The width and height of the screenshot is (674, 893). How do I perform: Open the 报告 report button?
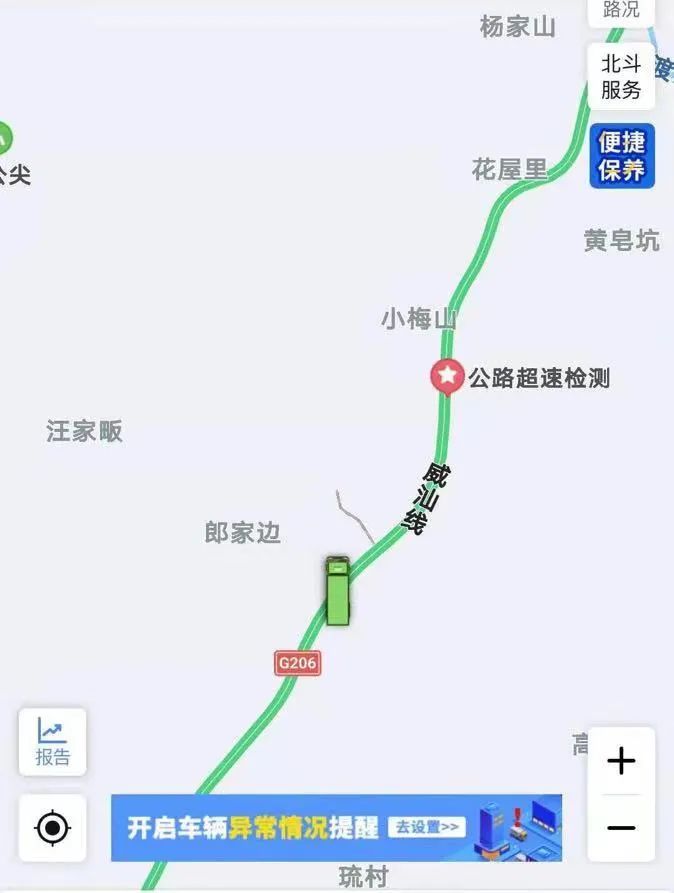pos(52,742)
